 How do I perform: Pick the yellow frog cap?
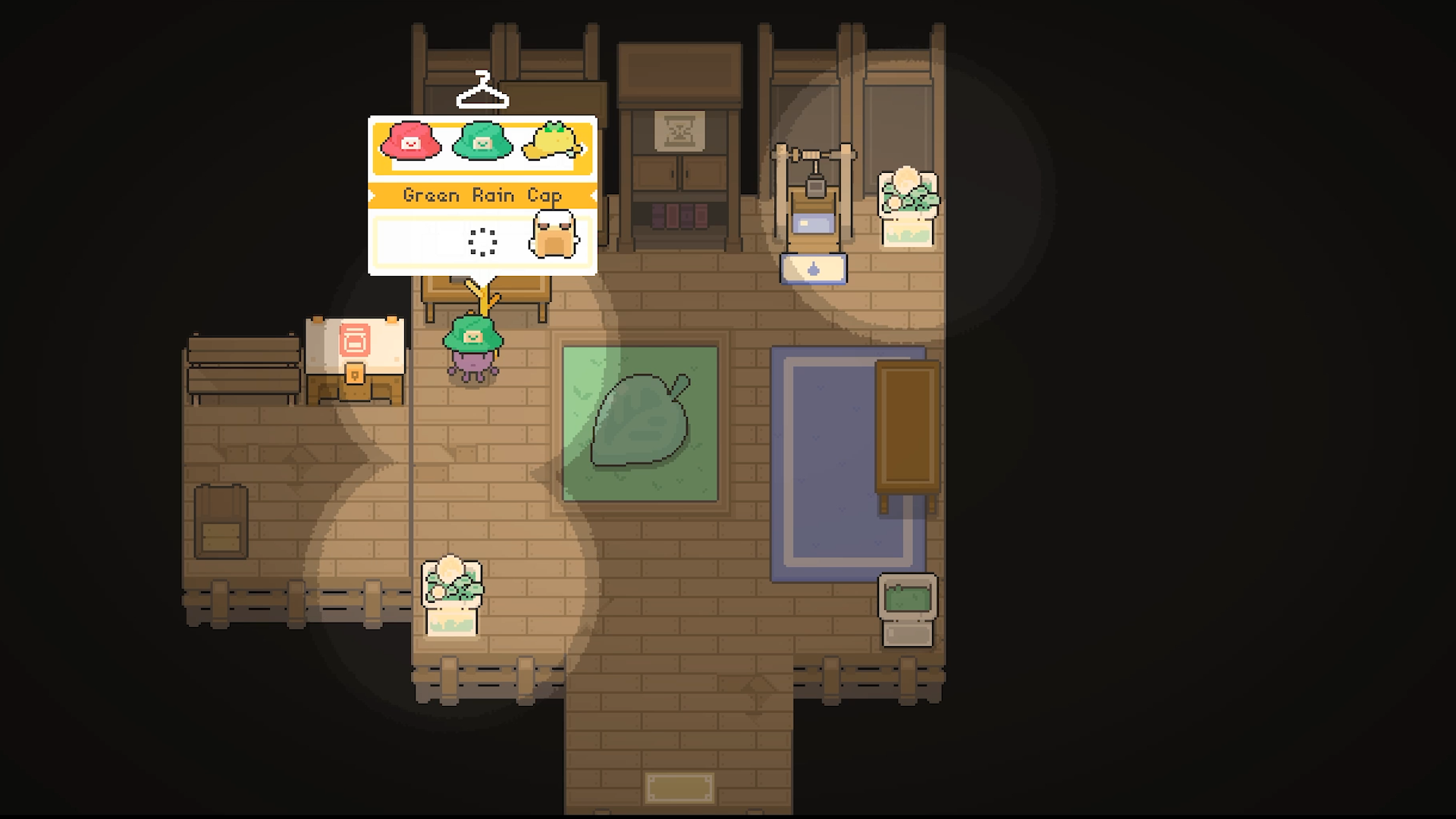[x=554, y=142]
